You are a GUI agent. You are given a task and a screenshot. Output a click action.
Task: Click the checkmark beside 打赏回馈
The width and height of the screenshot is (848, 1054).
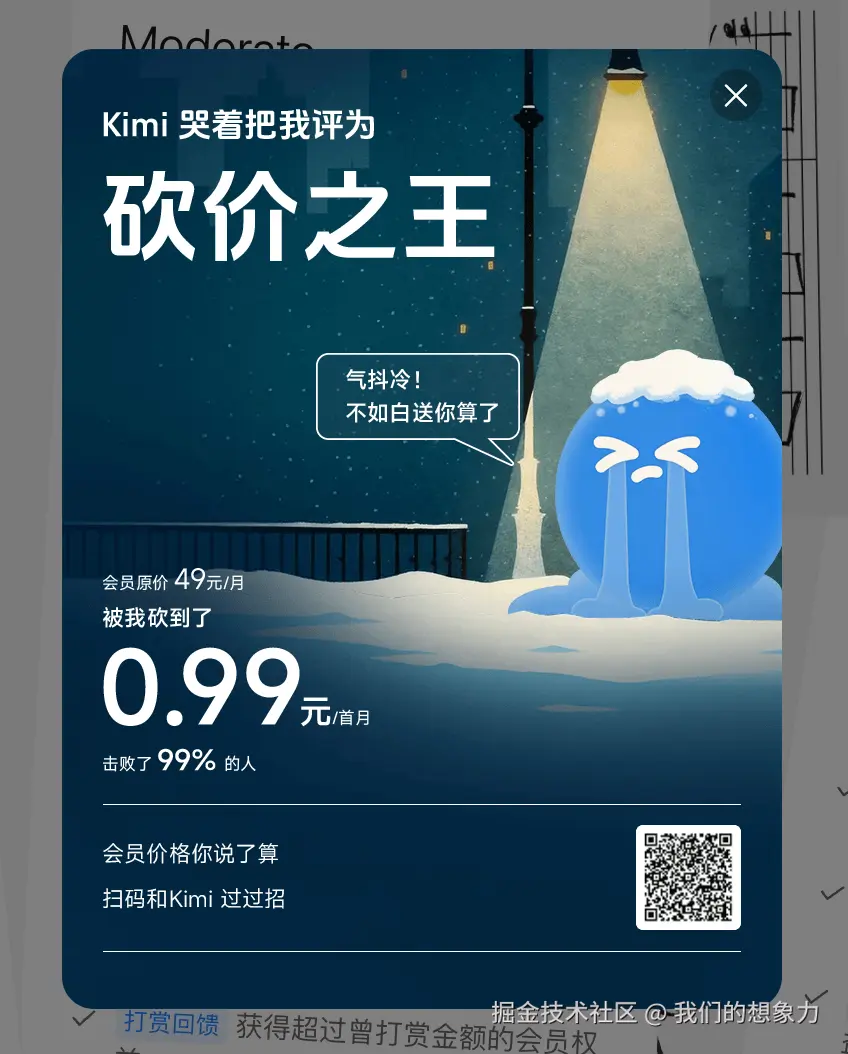pos(85,1020)
